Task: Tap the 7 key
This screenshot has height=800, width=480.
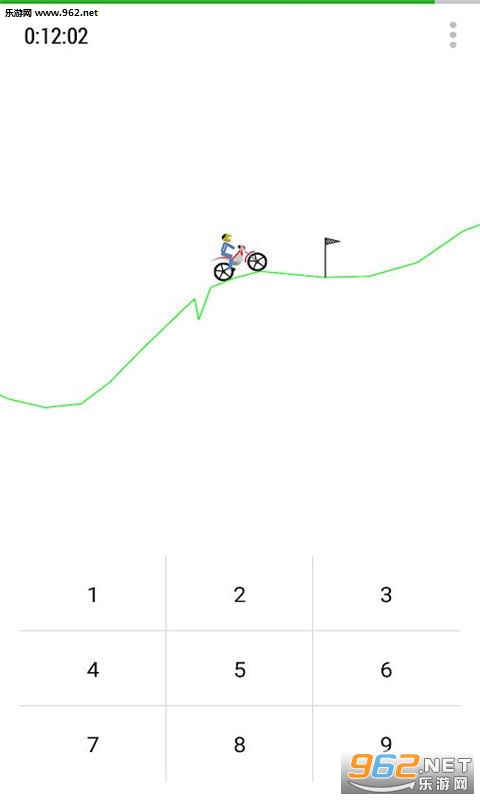Action: pyautogui.click(x=93, y=744)
